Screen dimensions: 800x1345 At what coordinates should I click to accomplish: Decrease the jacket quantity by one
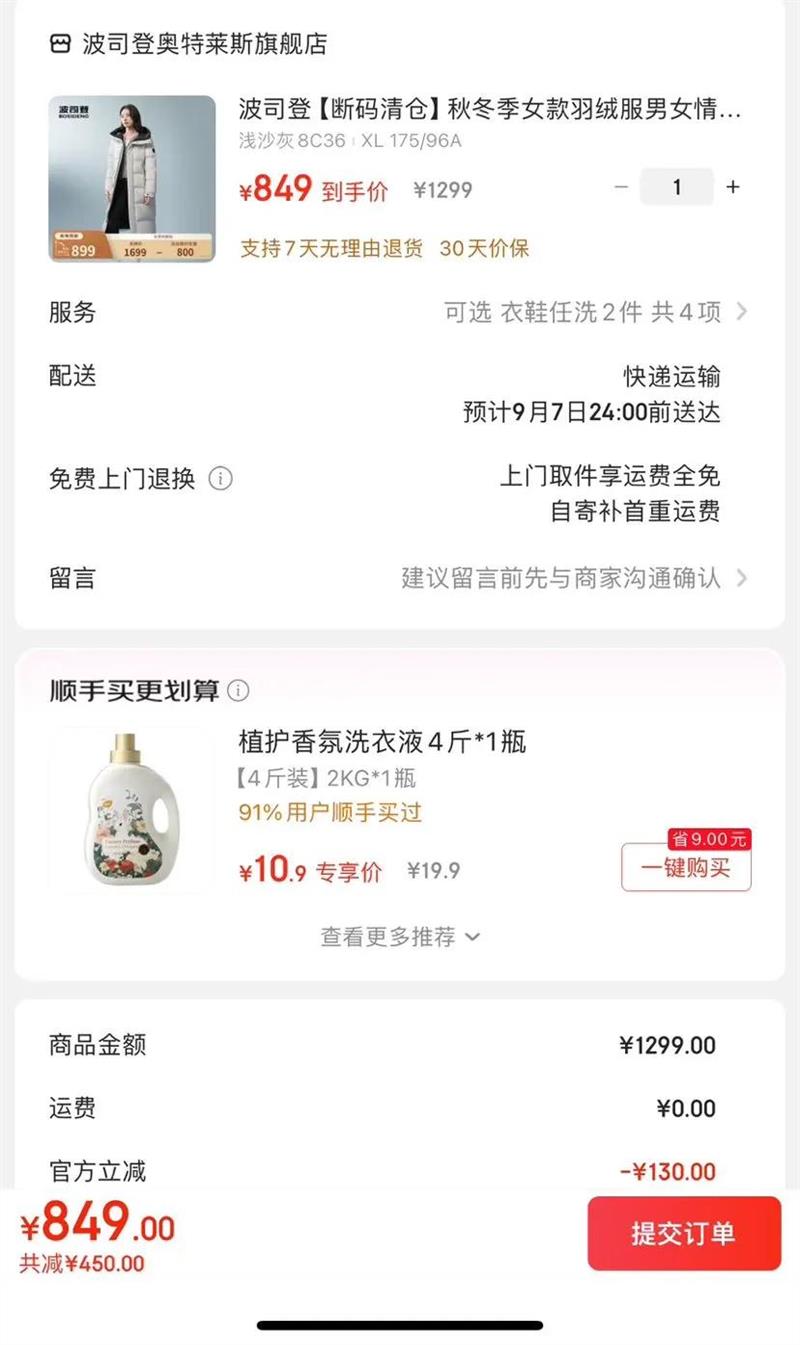pyautogui.click(x=621, y=187)
